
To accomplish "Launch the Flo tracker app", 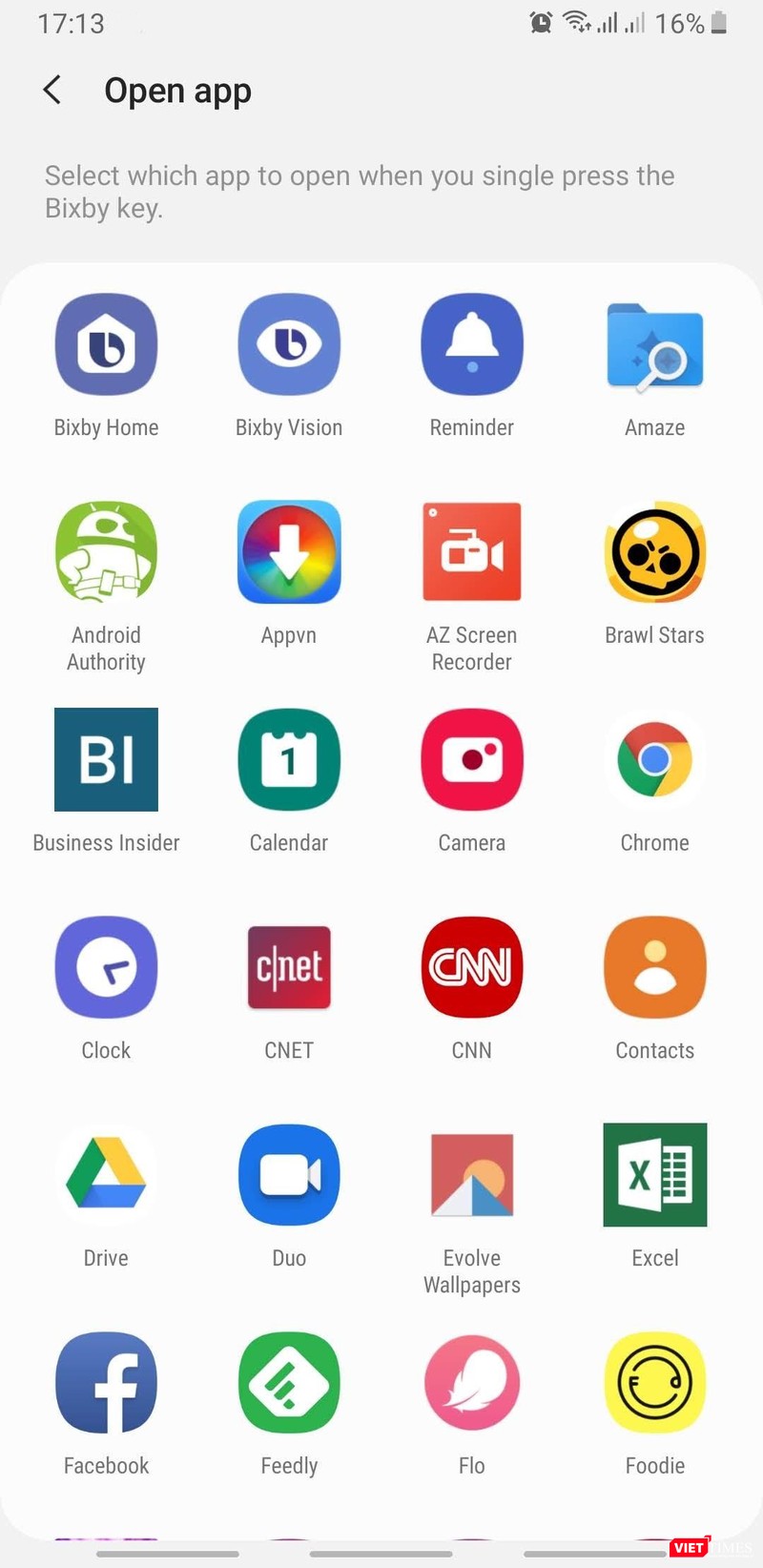I will [x=472, y=1383].
